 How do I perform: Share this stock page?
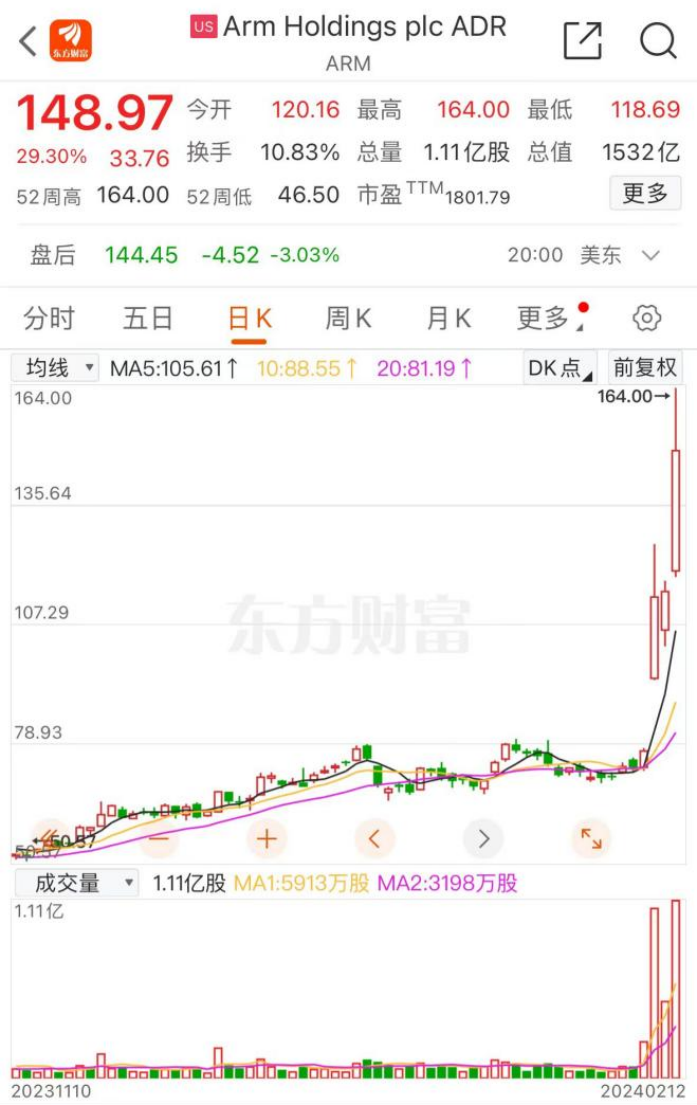[582, 41]
